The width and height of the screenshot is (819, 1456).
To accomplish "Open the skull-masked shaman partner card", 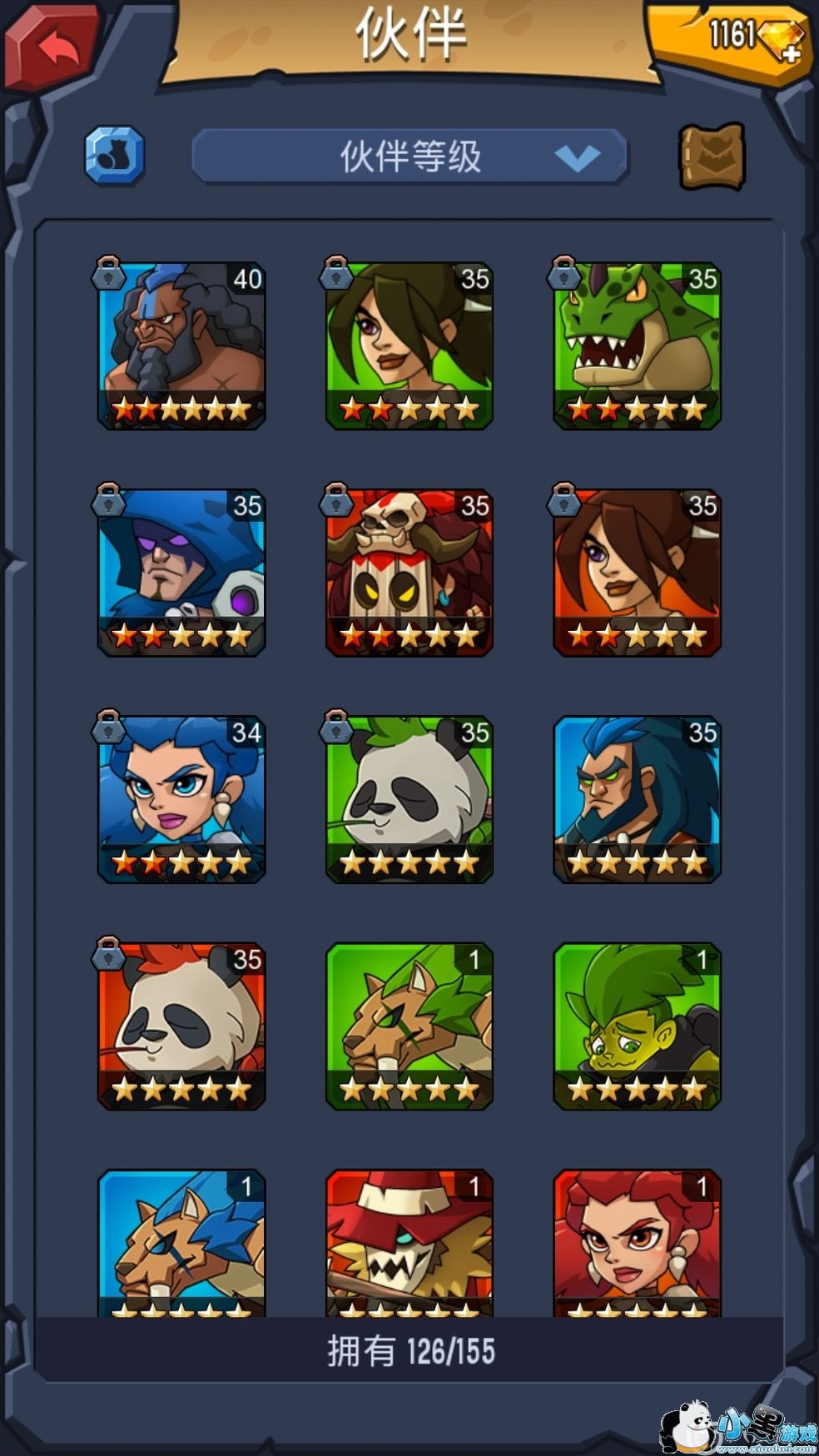I will click(409, 573).
